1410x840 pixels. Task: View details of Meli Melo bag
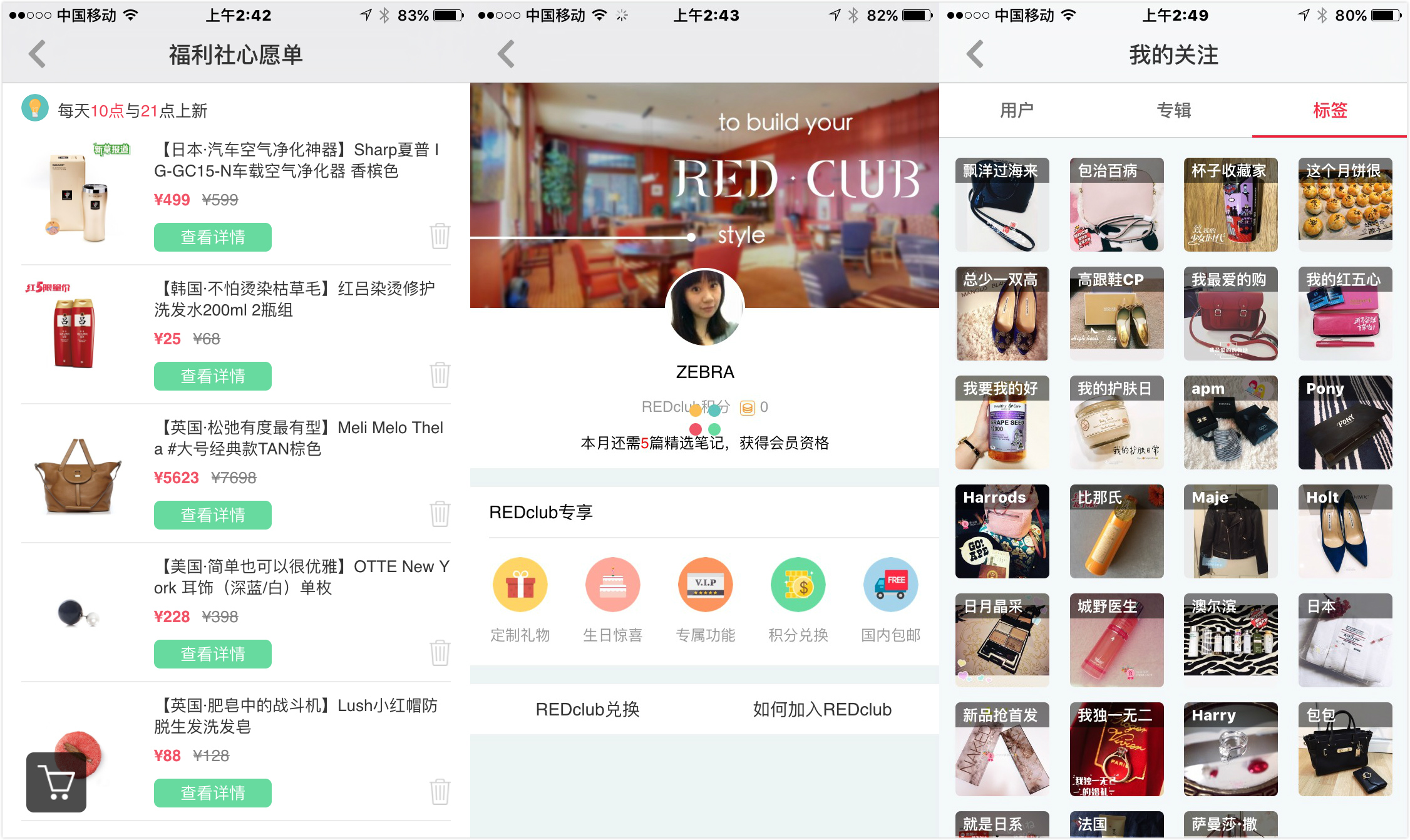tap(212, 515)
